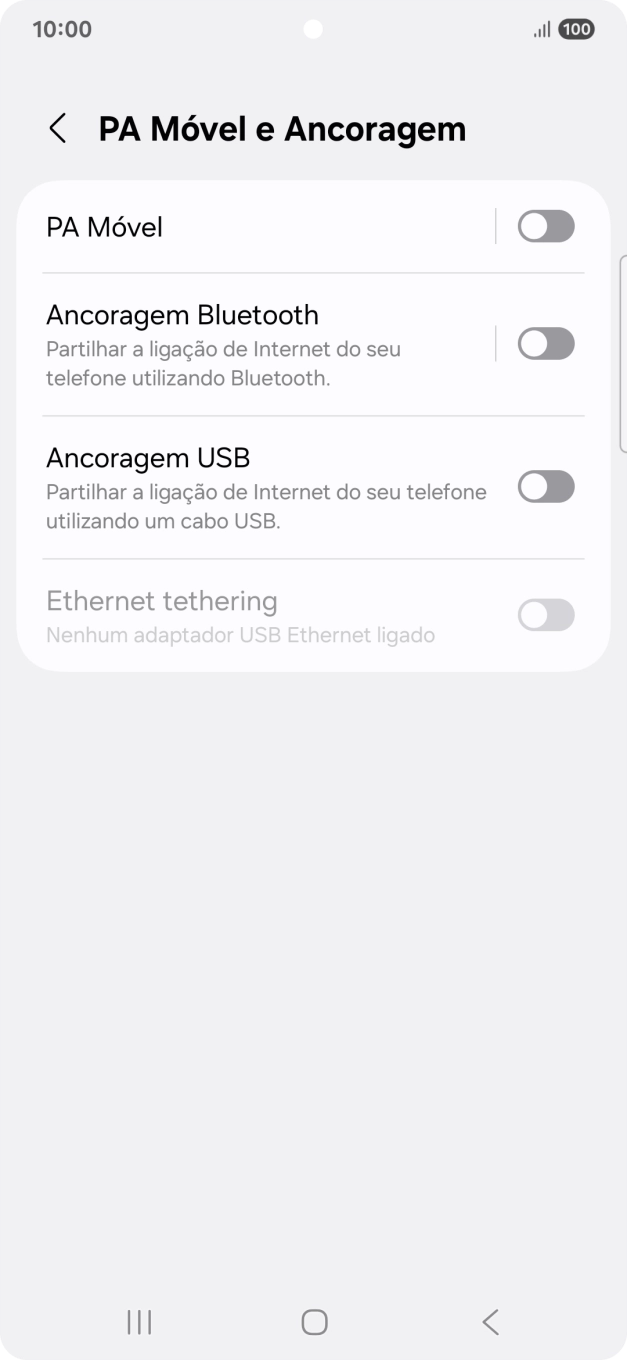Image resolution: width=627 pixels, height=1360 pixels.
Task: Open PA Móvel settings row
Action: [x=250, y=227]
